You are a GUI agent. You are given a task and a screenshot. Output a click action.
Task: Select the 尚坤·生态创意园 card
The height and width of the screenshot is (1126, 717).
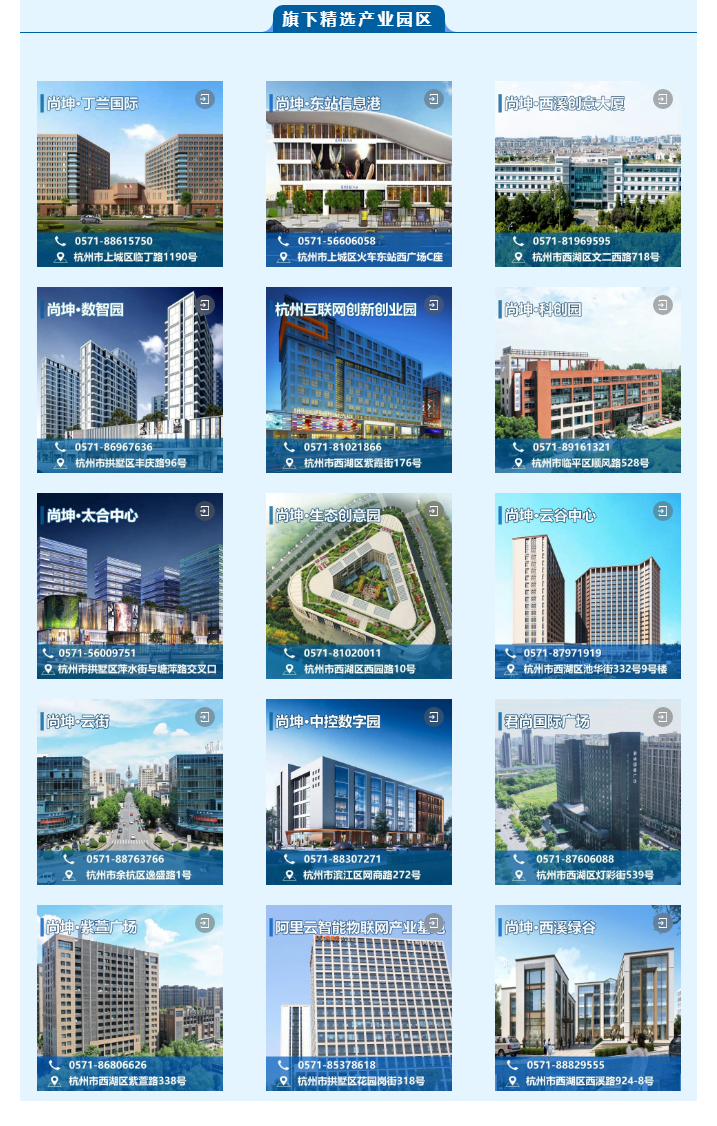[358, 586]
